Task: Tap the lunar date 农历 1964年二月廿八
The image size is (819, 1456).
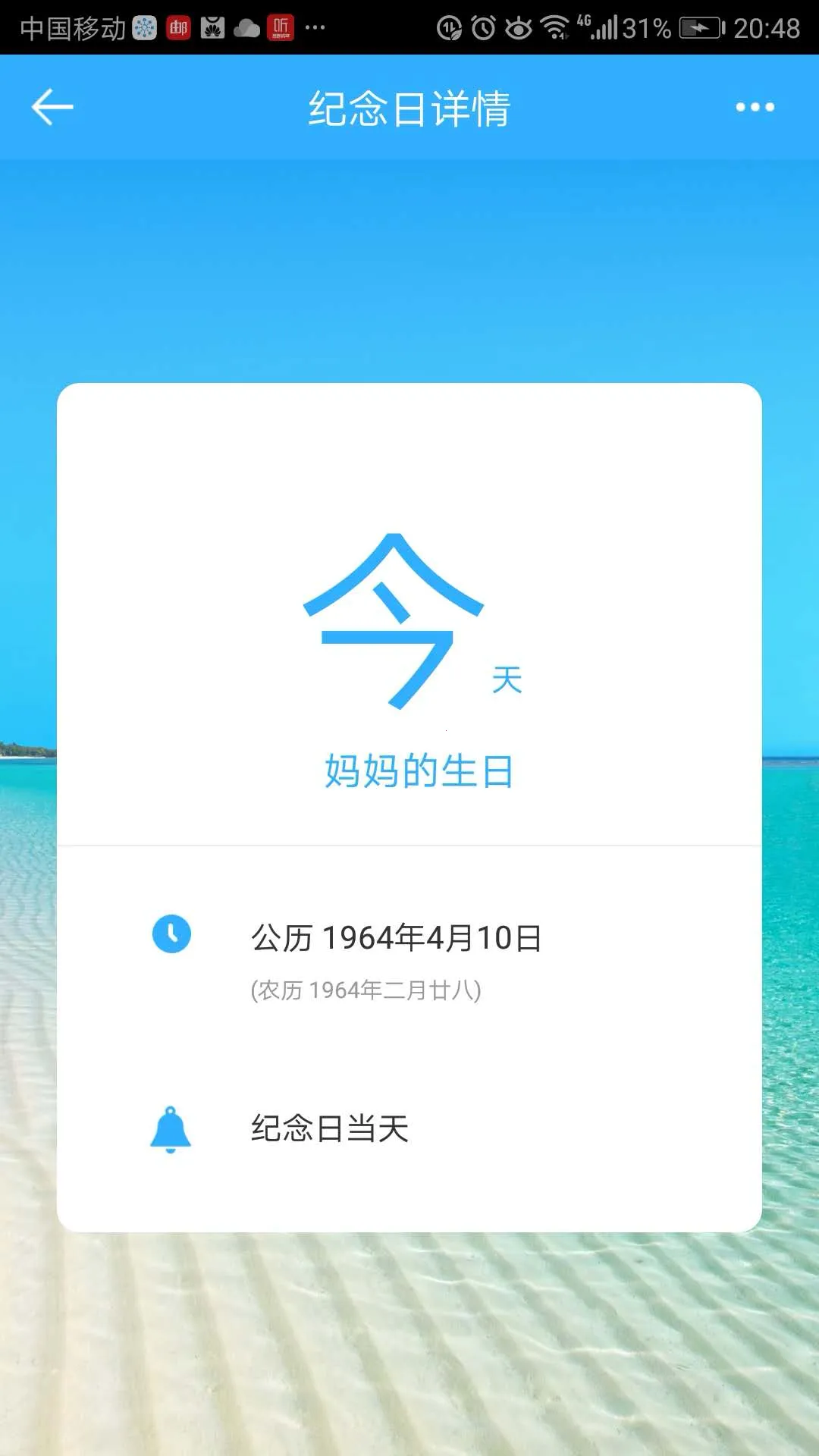Action: tap(368, 990)
